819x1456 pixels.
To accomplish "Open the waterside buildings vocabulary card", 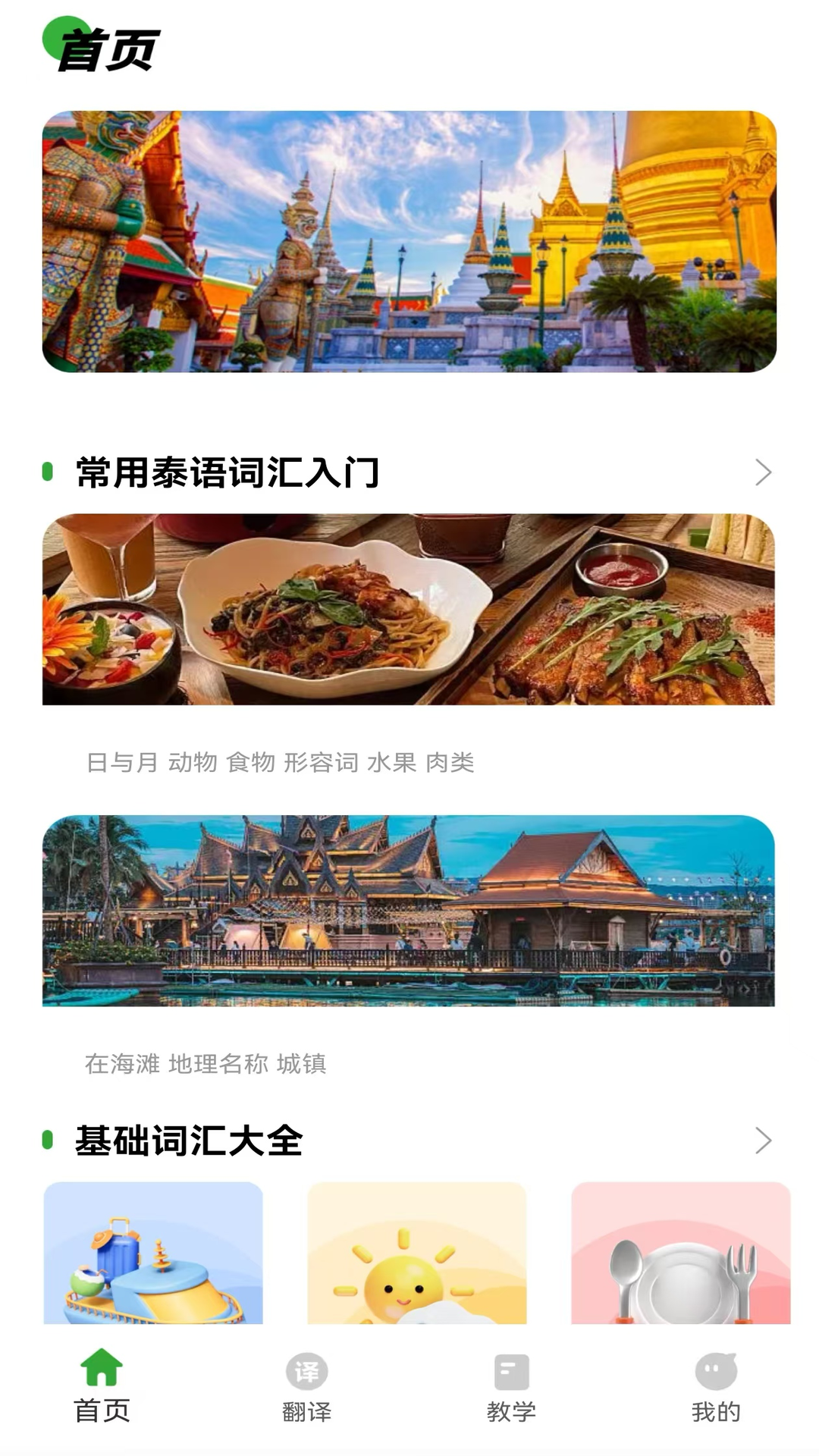I will pos(409,910).
